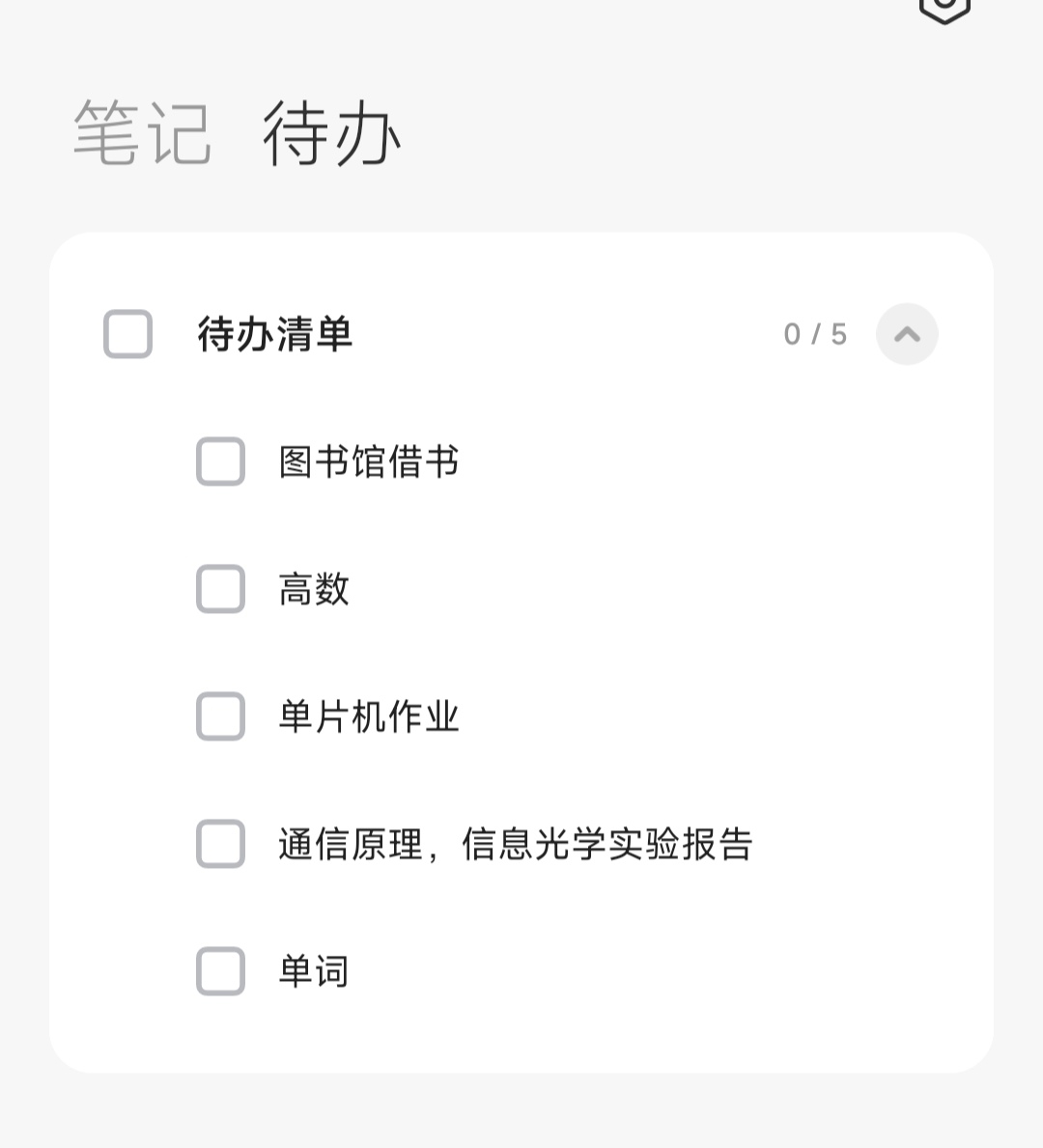This screenshot has width=1043, height=1148.
Task: Complete the 单片机作业 task
Action: coord(220,716)
